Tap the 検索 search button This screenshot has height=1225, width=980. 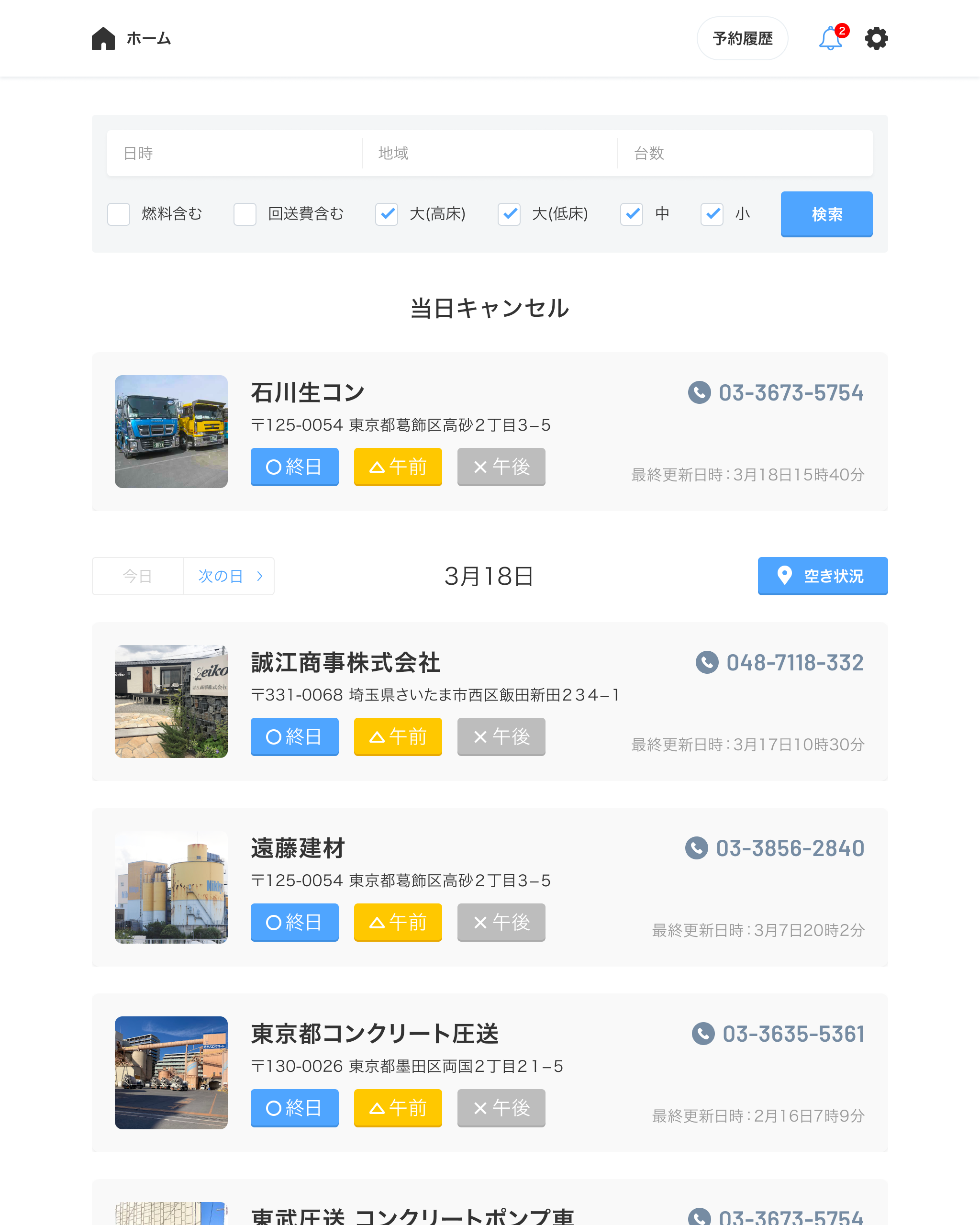(826, 214)
